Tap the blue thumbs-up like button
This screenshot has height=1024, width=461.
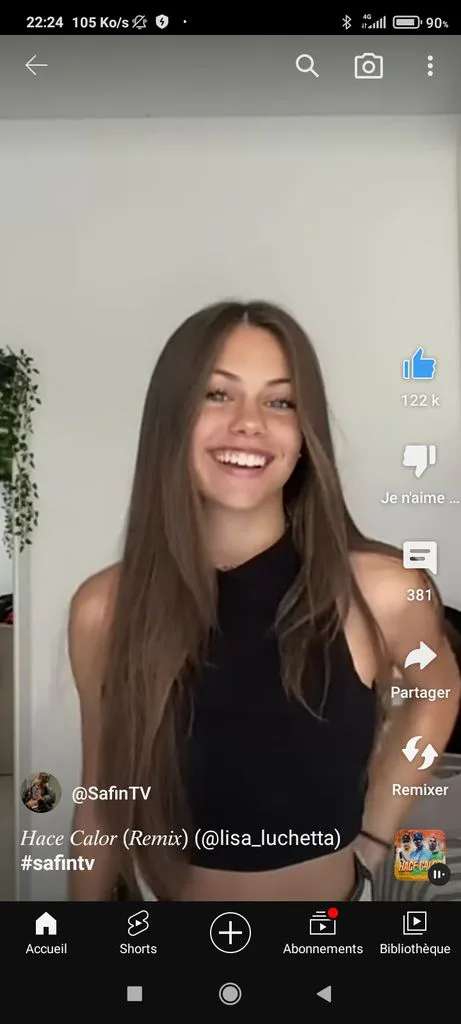click(x=419, y=364)
